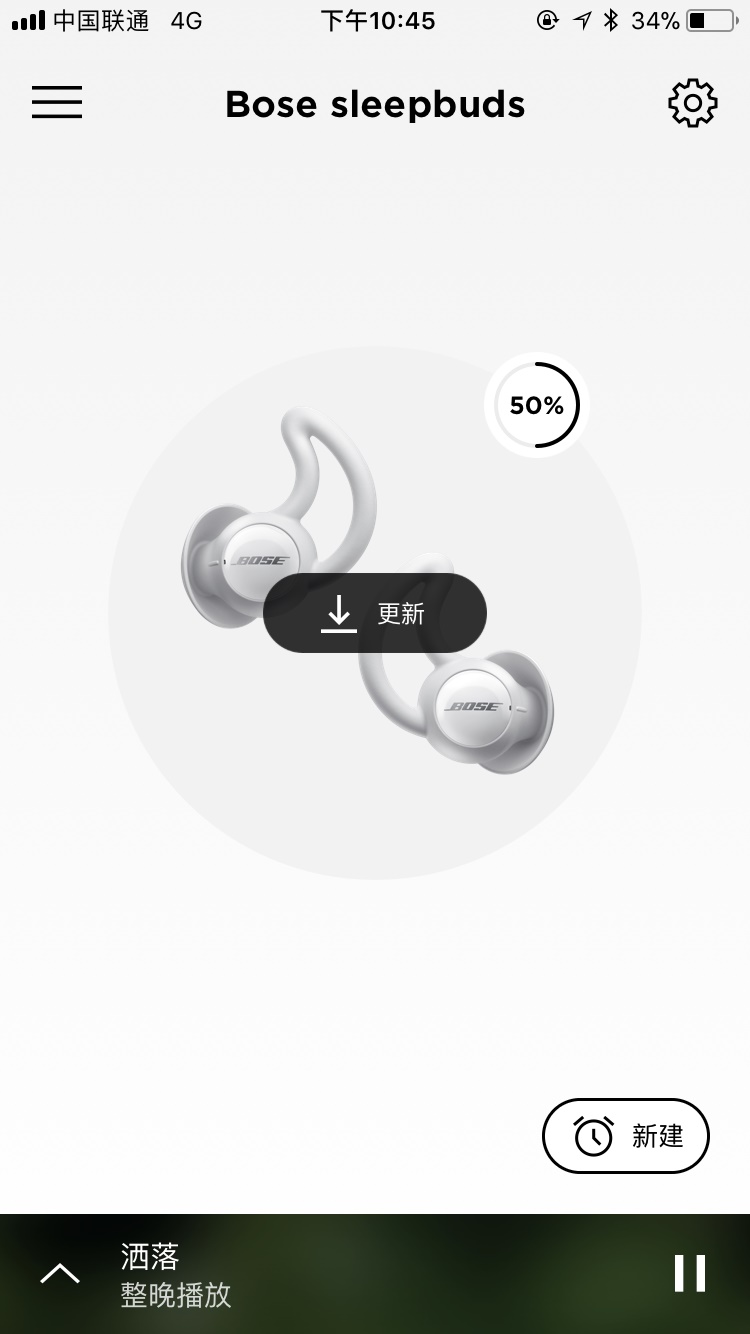Click the Bose sleepbuds title

(x=375, y=103)
